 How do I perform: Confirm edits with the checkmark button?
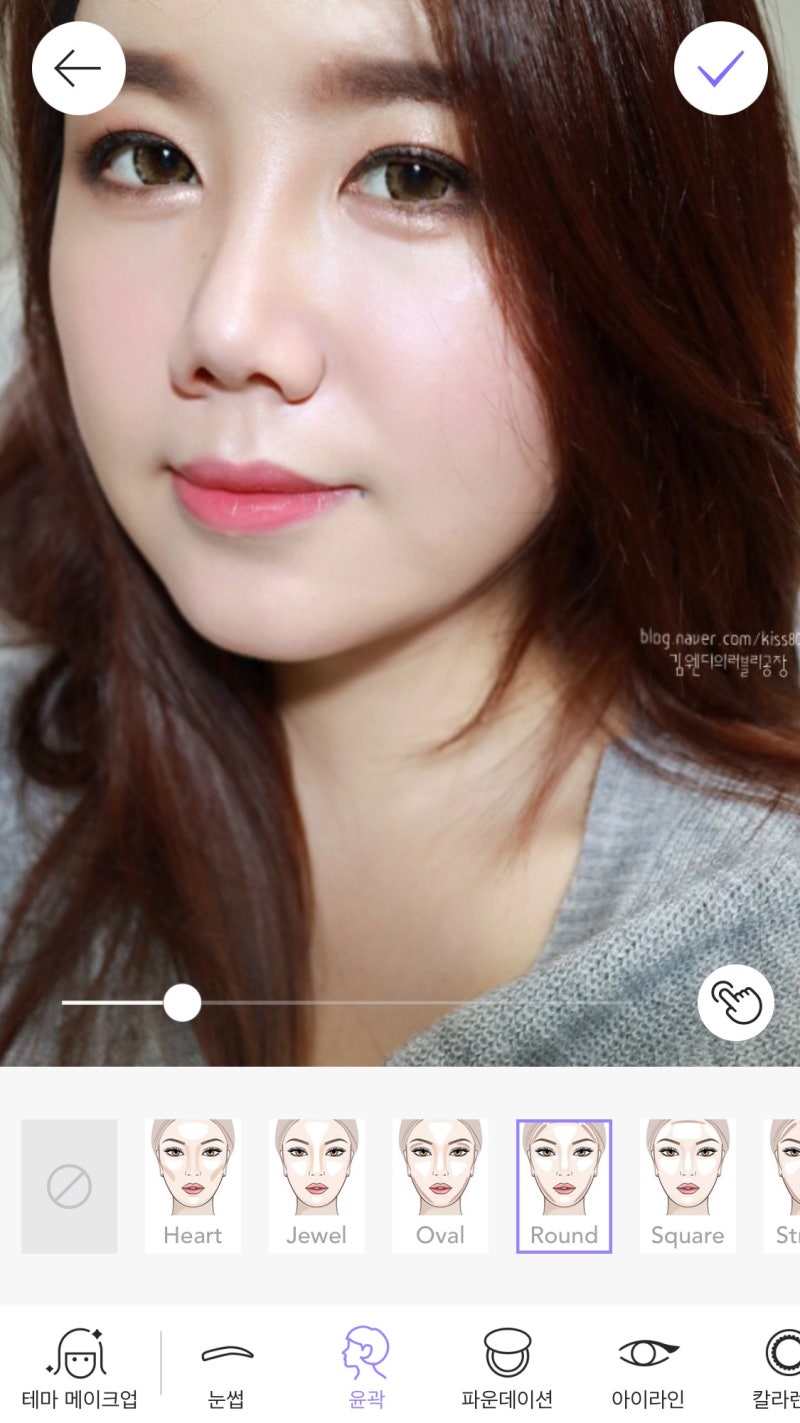point(721,68)
